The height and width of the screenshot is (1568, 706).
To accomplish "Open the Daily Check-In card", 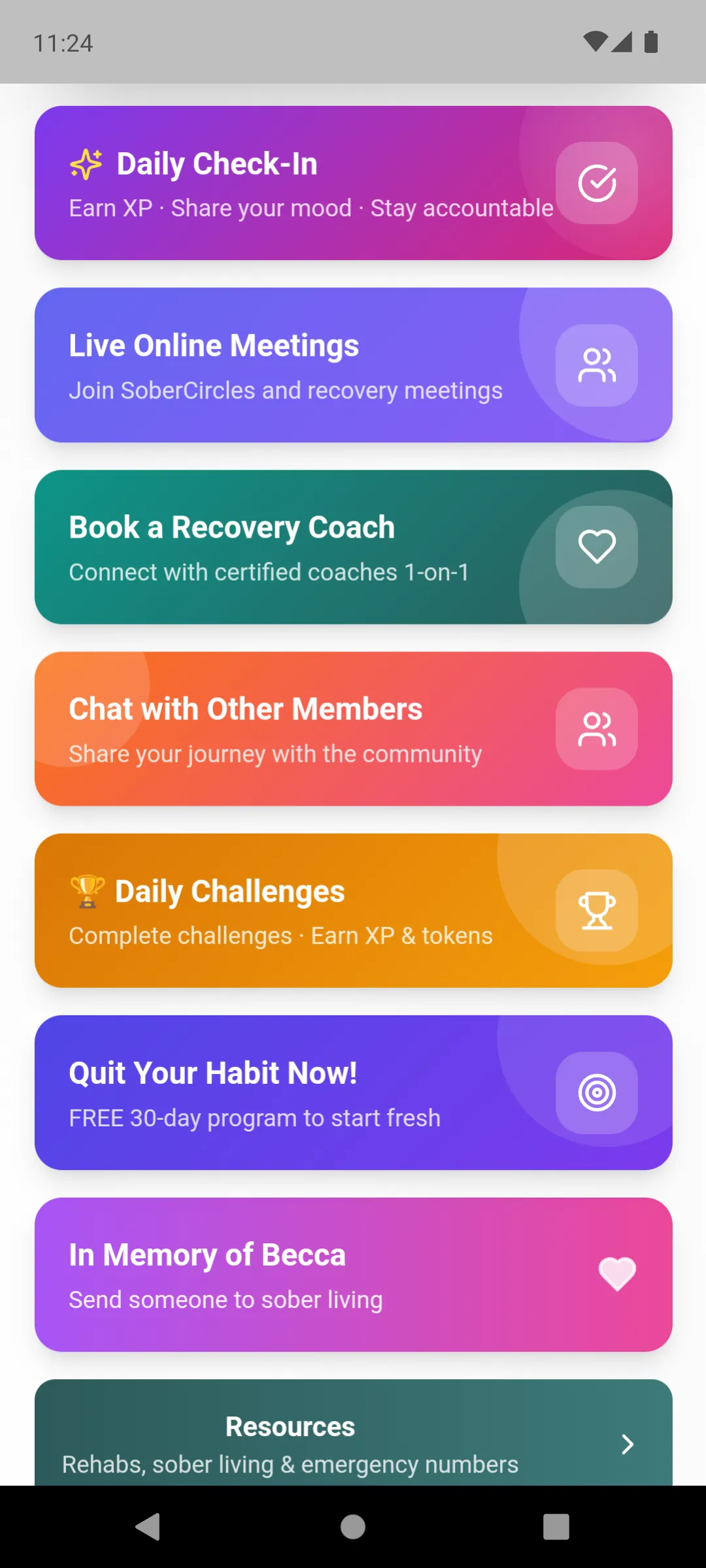I will (294, 184).
